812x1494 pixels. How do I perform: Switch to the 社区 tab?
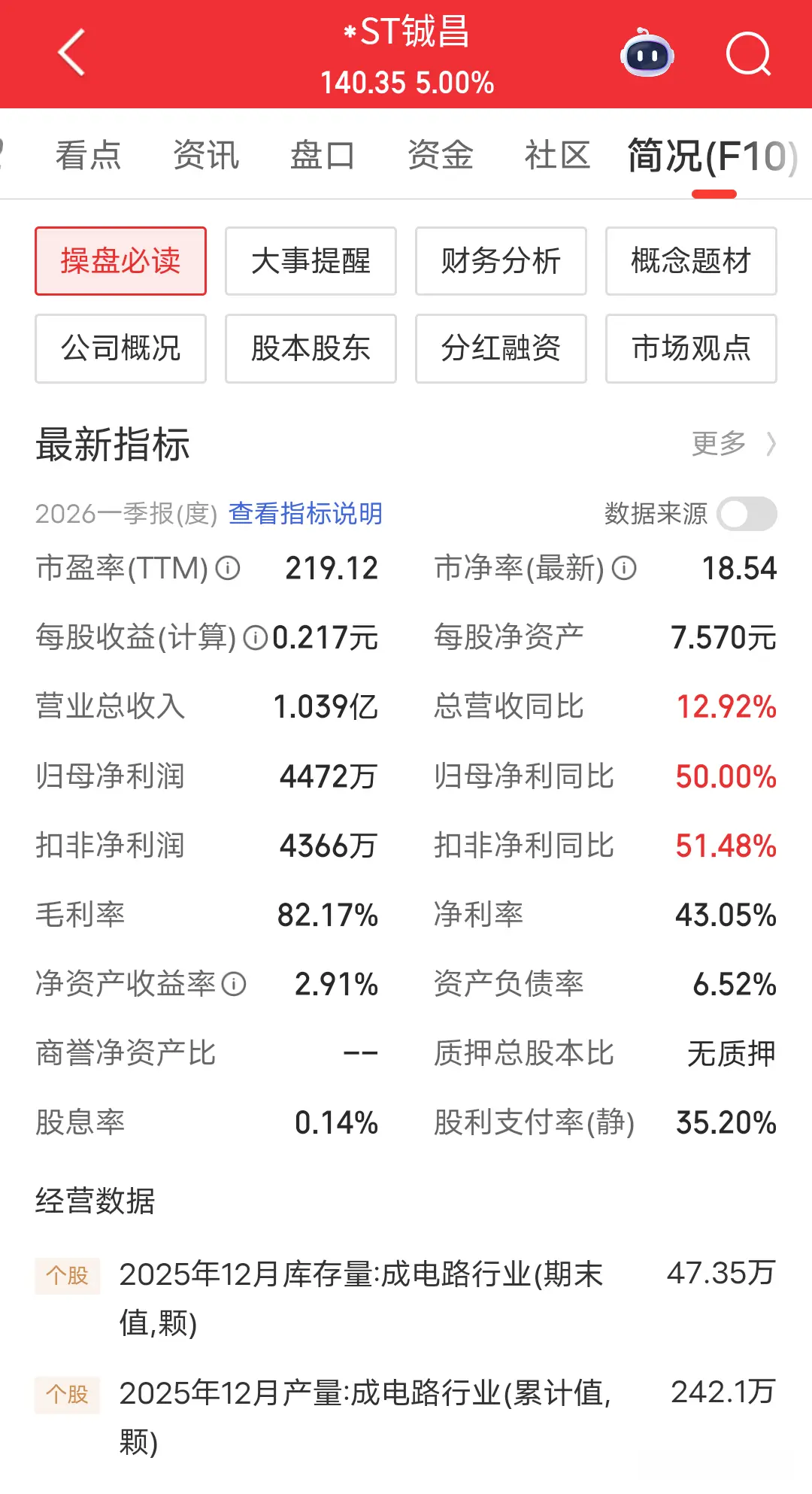pos(557,156)
